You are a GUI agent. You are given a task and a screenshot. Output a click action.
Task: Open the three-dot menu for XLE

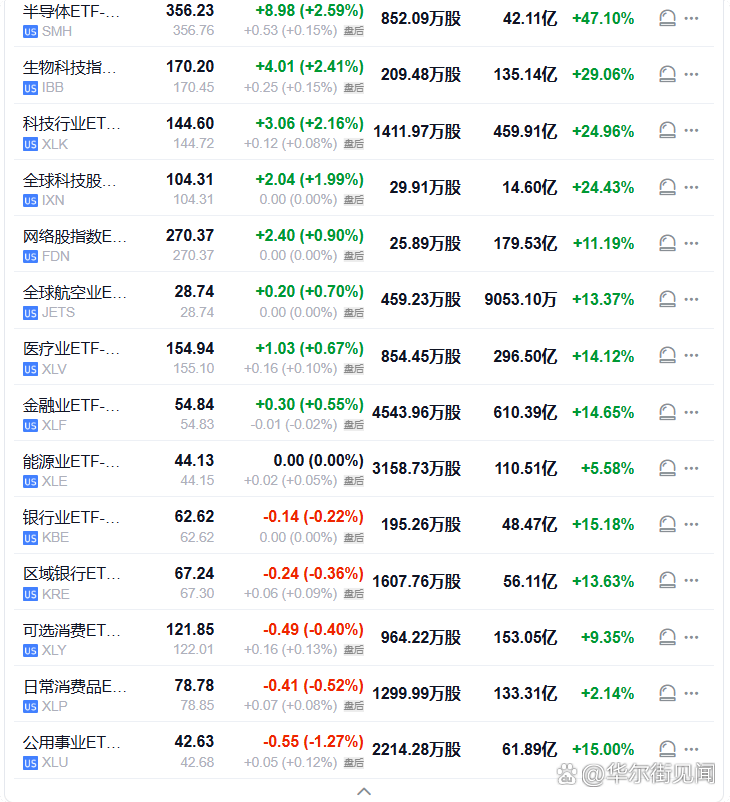(x=691, y=468)
